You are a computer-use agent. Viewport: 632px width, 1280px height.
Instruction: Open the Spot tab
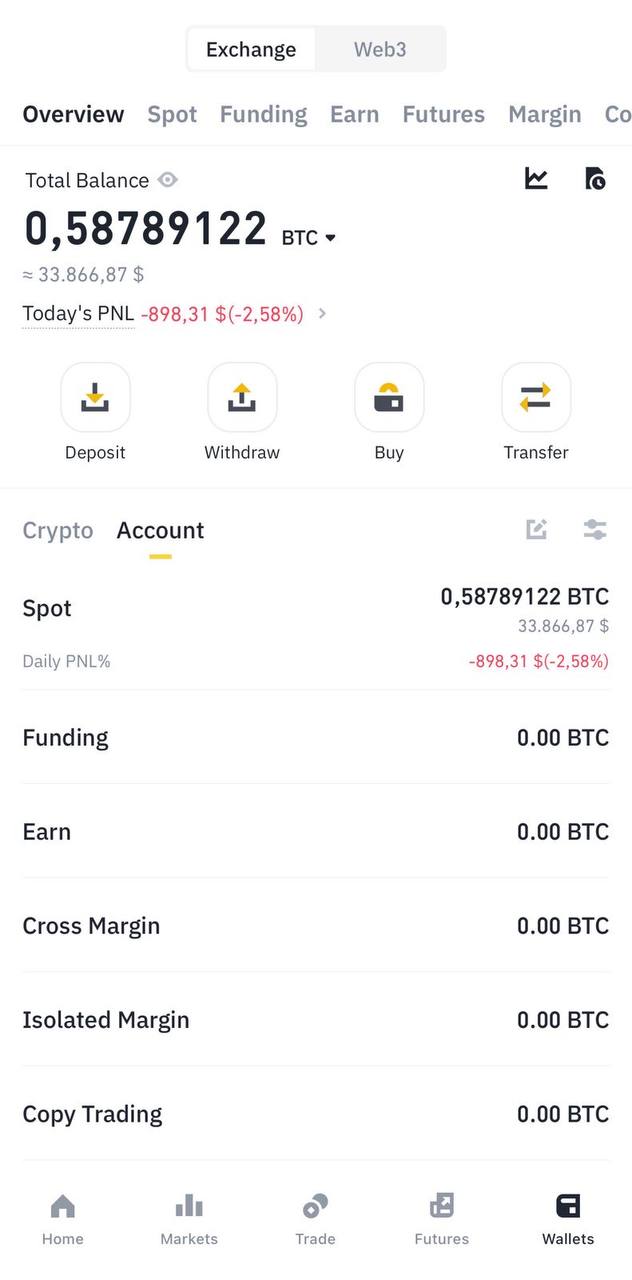(x=172, y=114)
